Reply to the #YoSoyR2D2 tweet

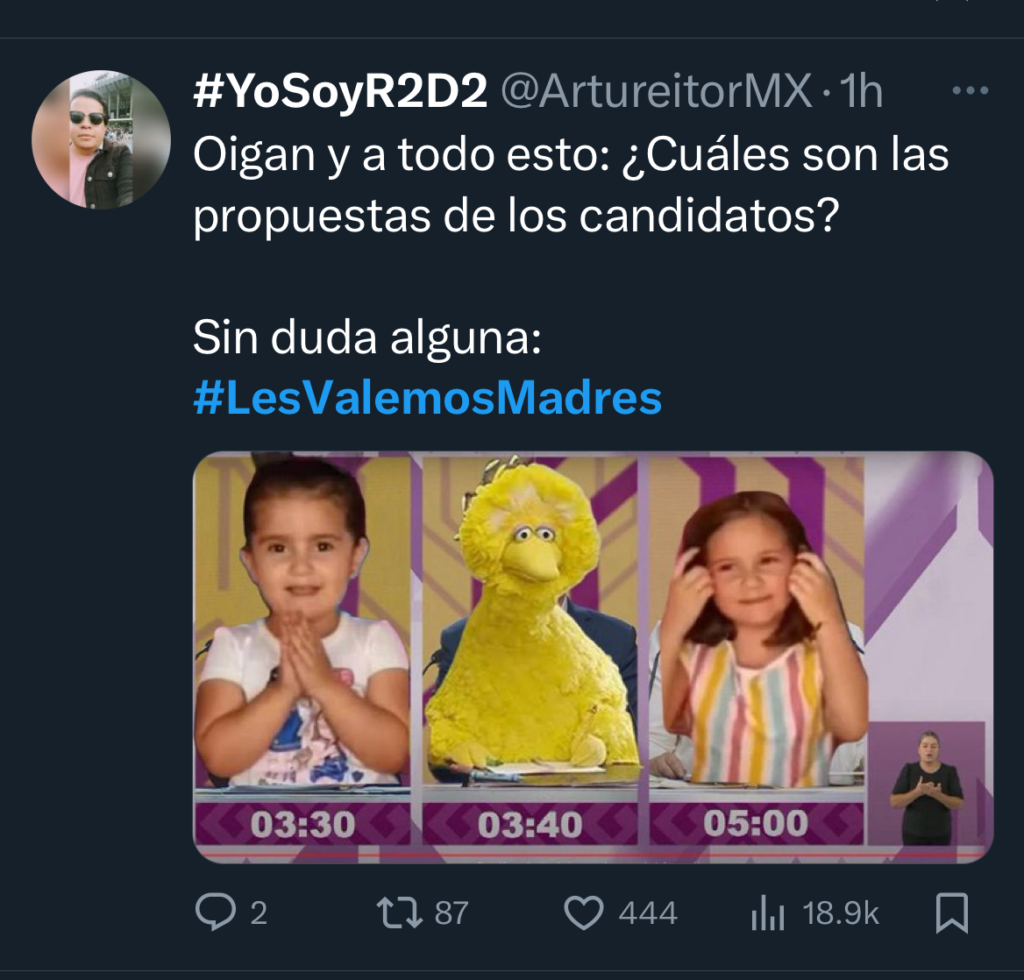click(x=216, y=912)
